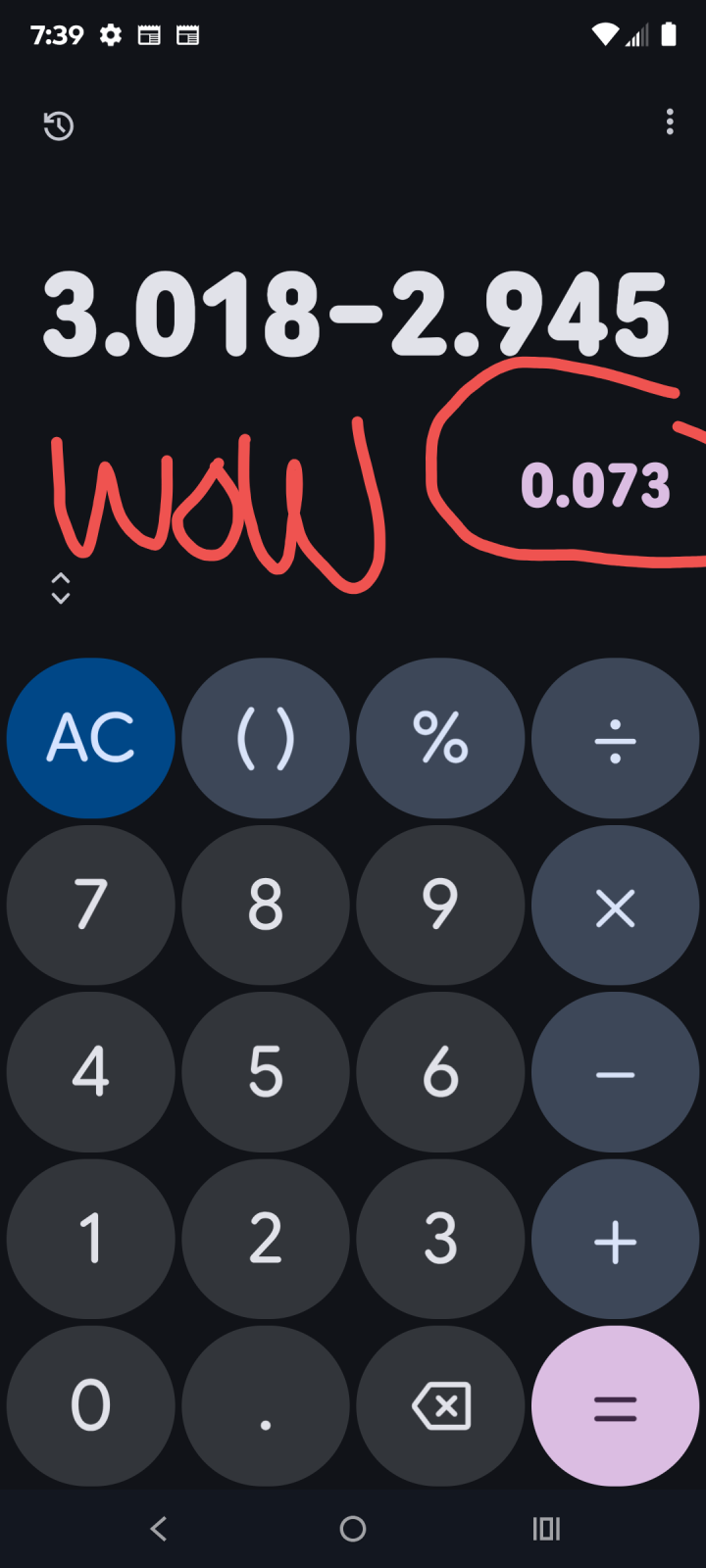Enter a decimal point
Viewport: 706px width, 1568px height.
(x=266, y=1407)
